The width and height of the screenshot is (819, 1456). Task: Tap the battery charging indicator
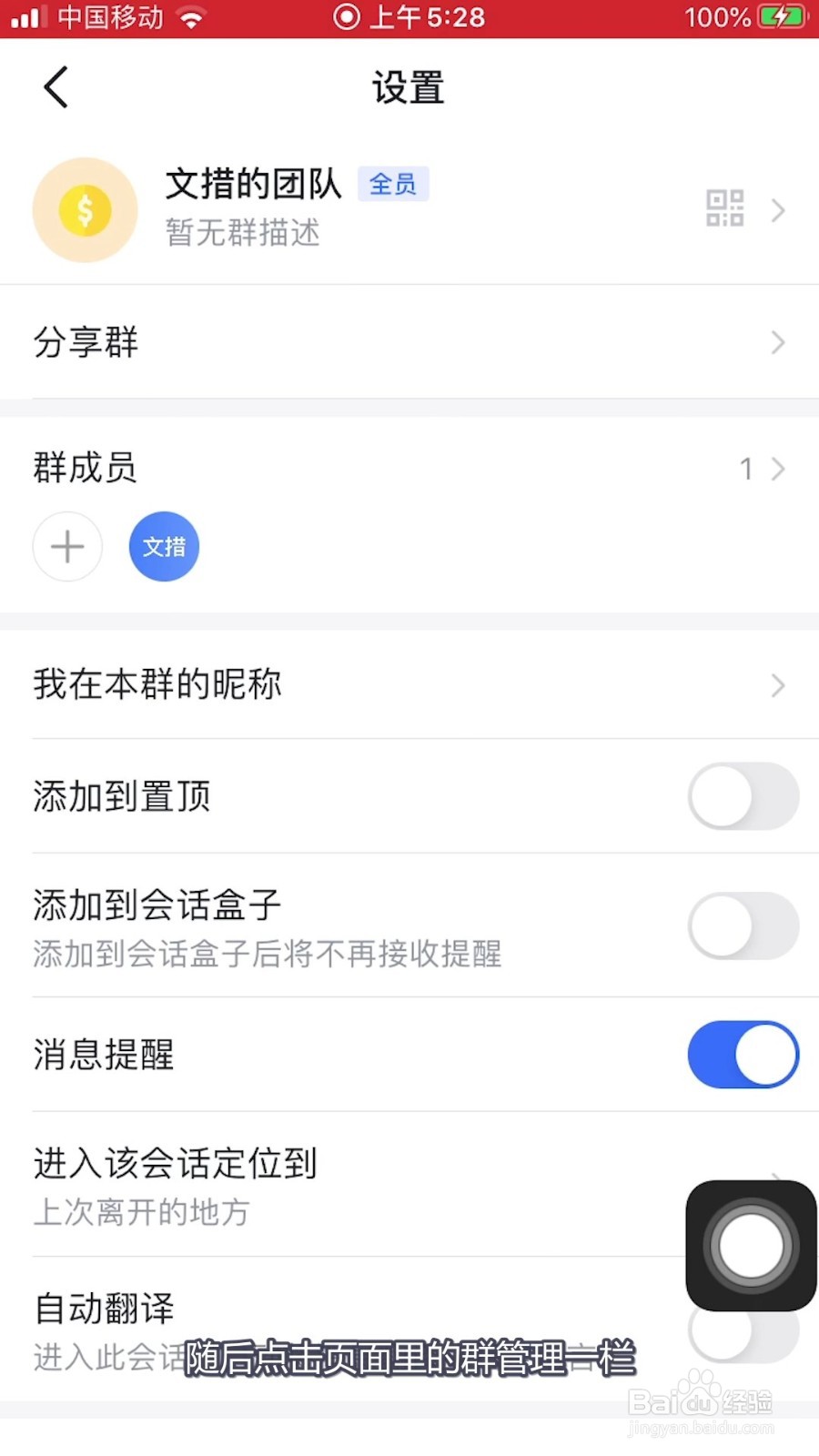click(778, 15)
